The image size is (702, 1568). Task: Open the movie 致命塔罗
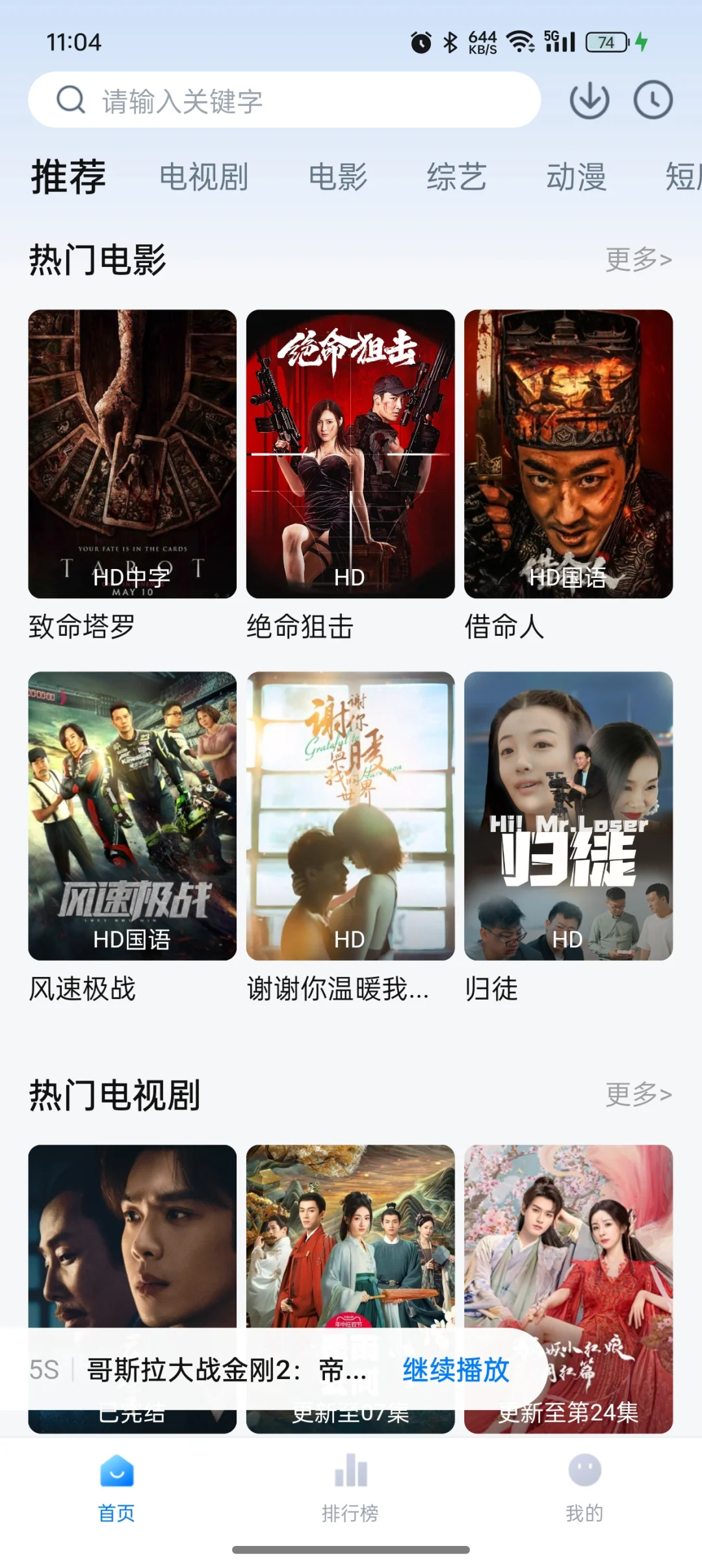132,453
